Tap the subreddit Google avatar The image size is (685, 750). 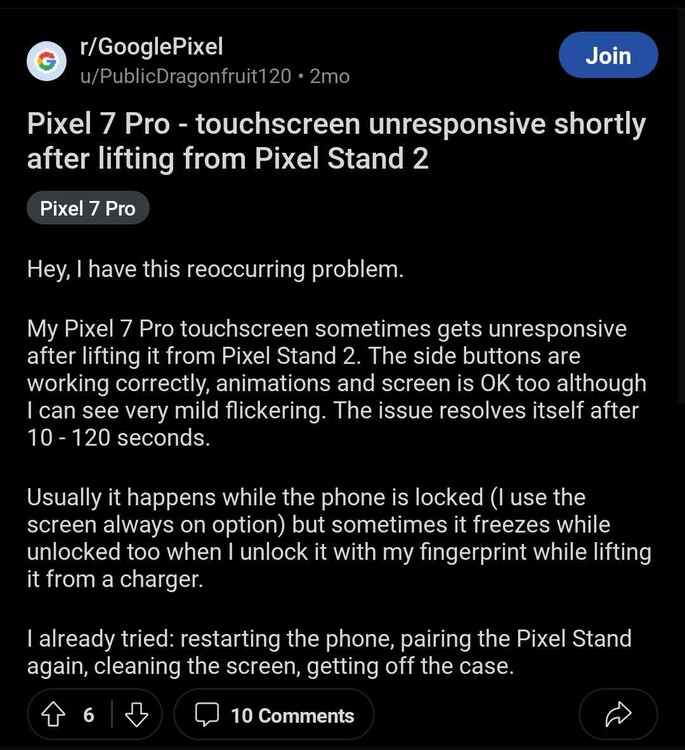[x=46, y=61]
